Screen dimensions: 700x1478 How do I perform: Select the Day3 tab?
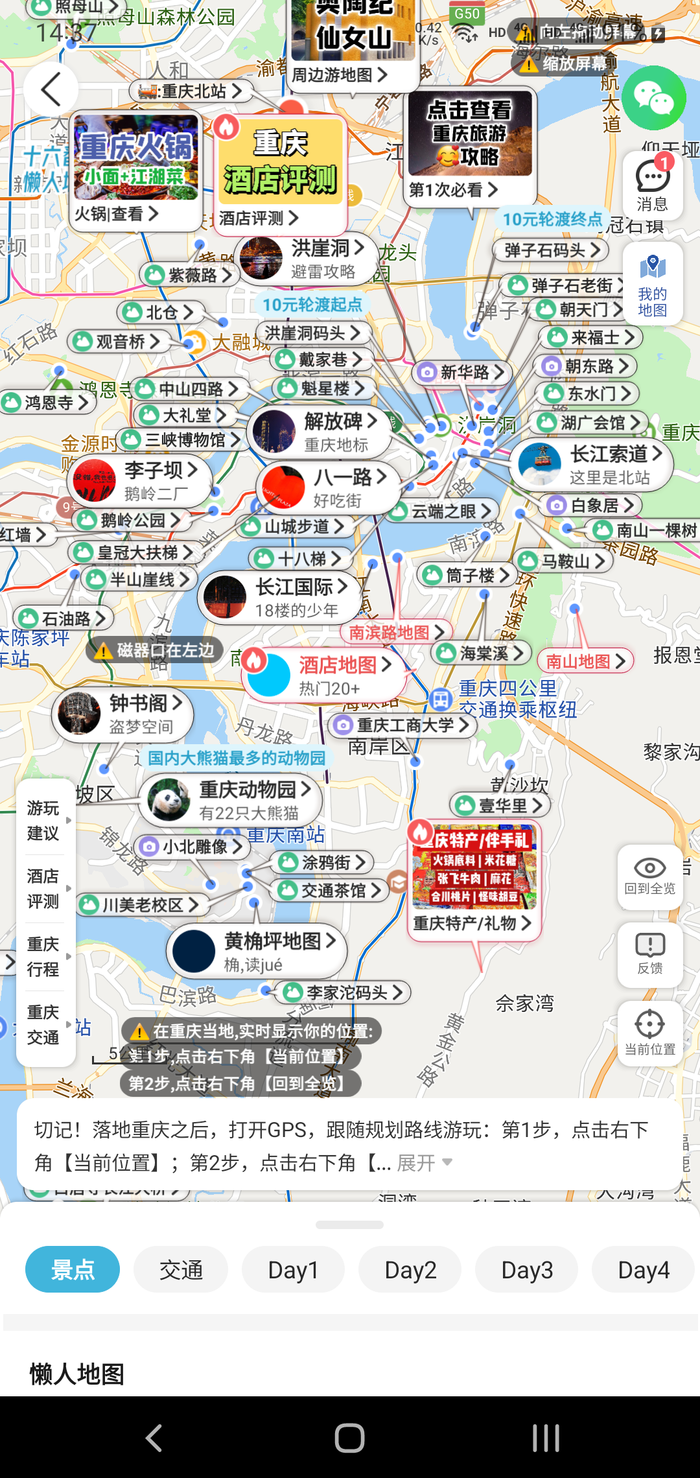click(x=527, y=1269)
